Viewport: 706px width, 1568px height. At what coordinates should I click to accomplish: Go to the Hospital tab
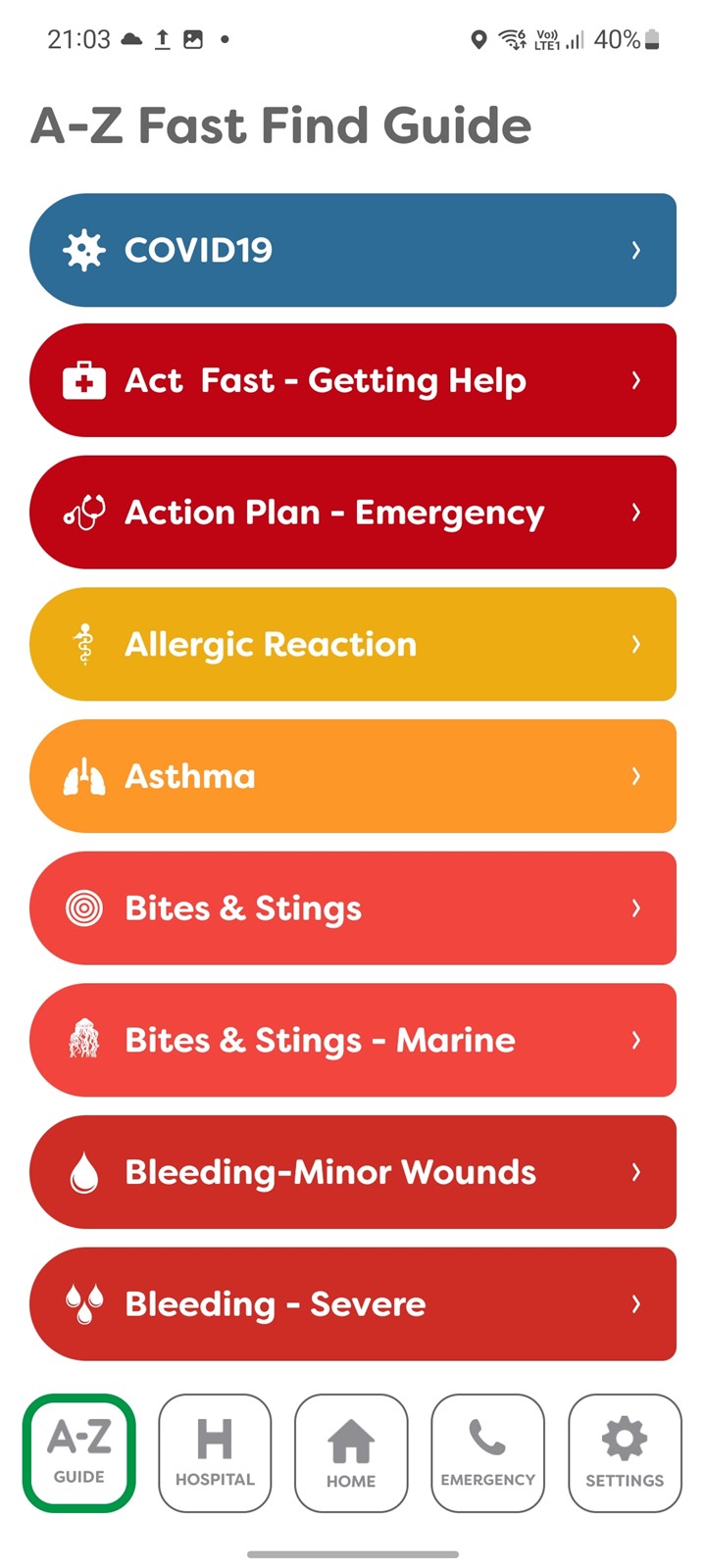(215, 1453)
